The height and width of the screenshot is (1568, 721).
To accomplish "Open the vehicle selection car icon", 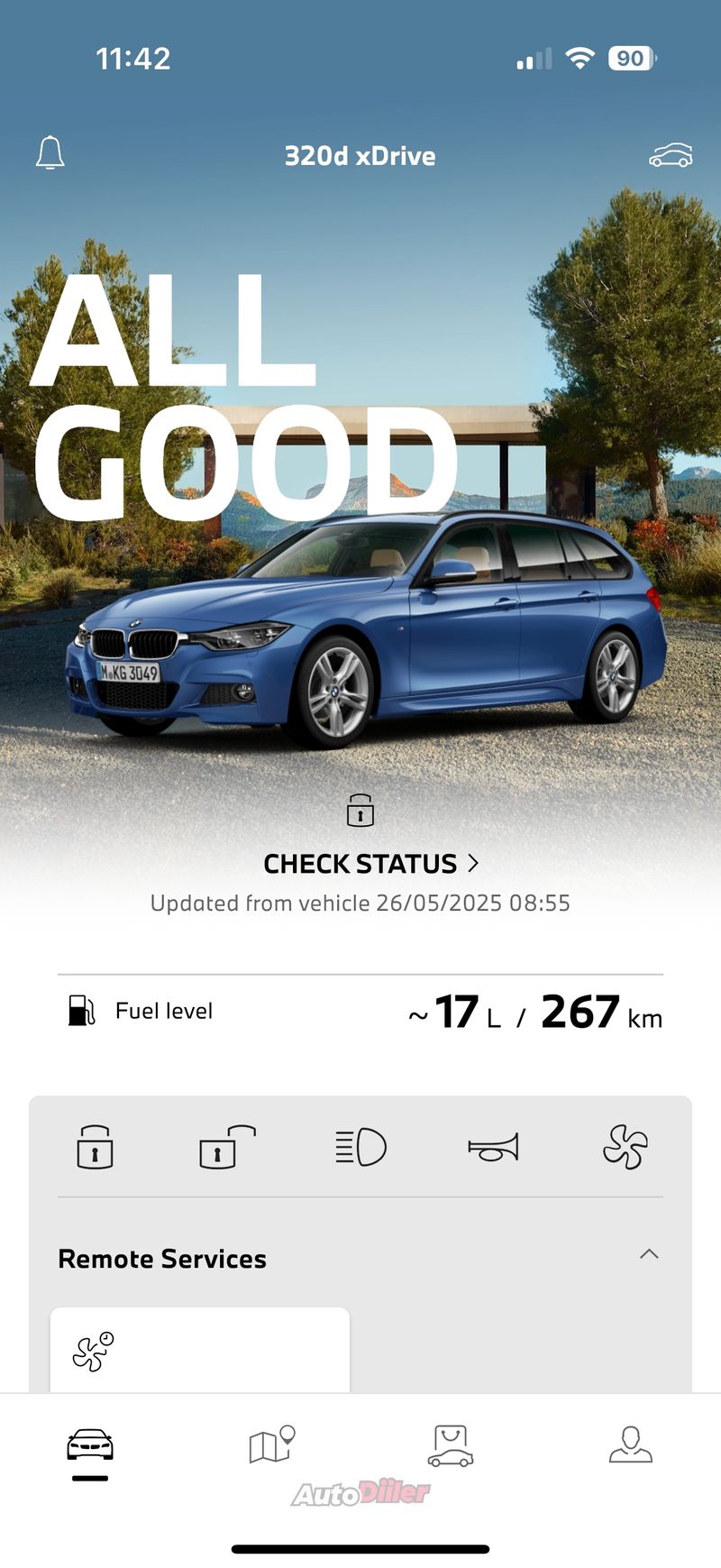I will click(671, 155).
